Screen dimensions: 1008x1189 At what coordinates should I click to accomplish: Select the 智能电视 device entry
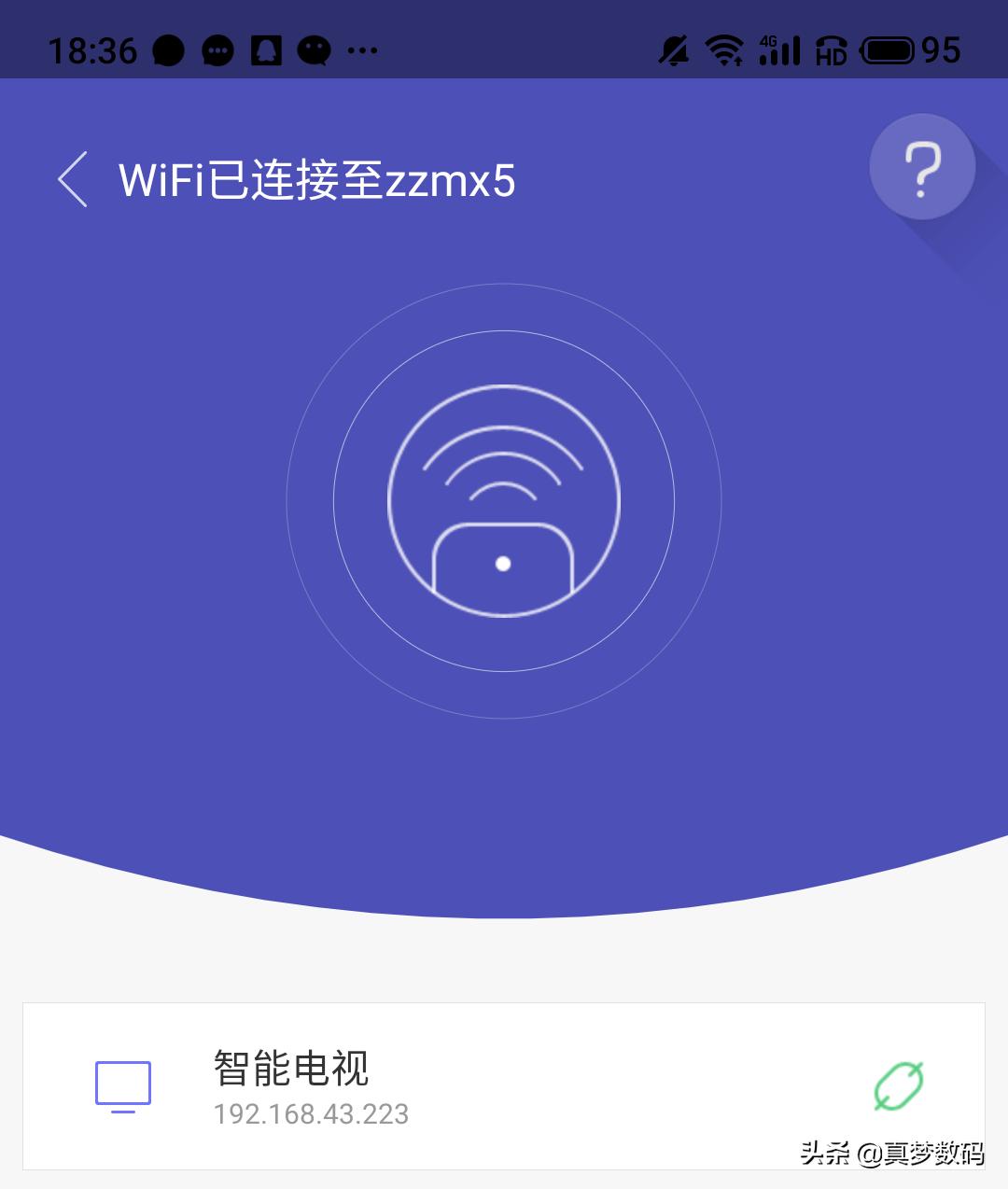(x=289, y=1070)
